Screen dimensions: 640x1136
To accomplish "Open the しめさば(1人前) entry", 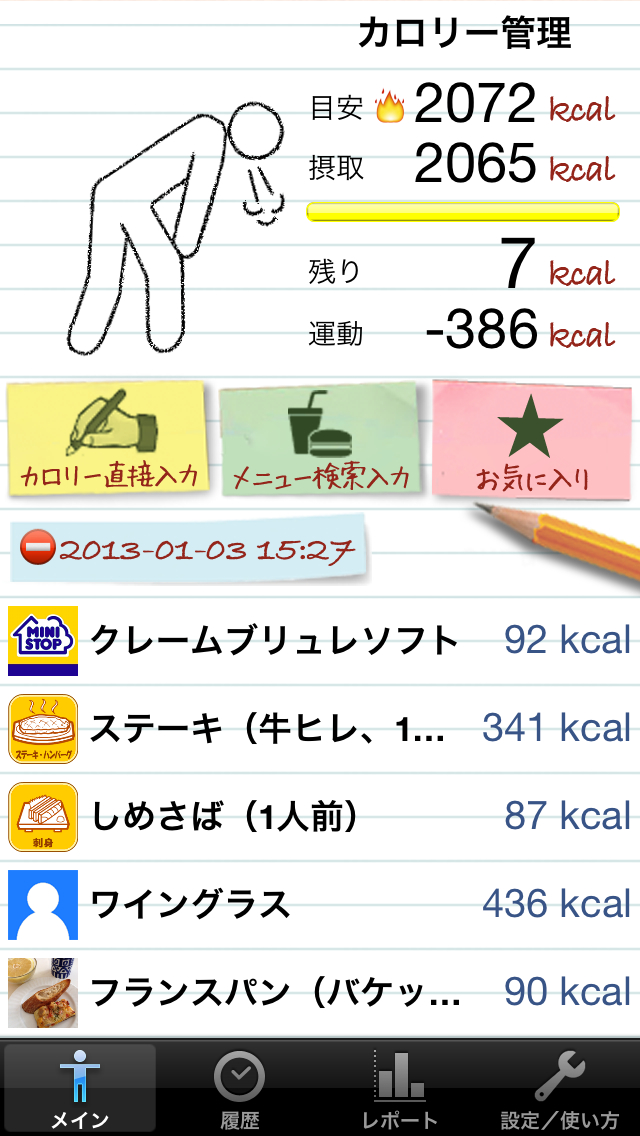I will click(x=320, y=816).
